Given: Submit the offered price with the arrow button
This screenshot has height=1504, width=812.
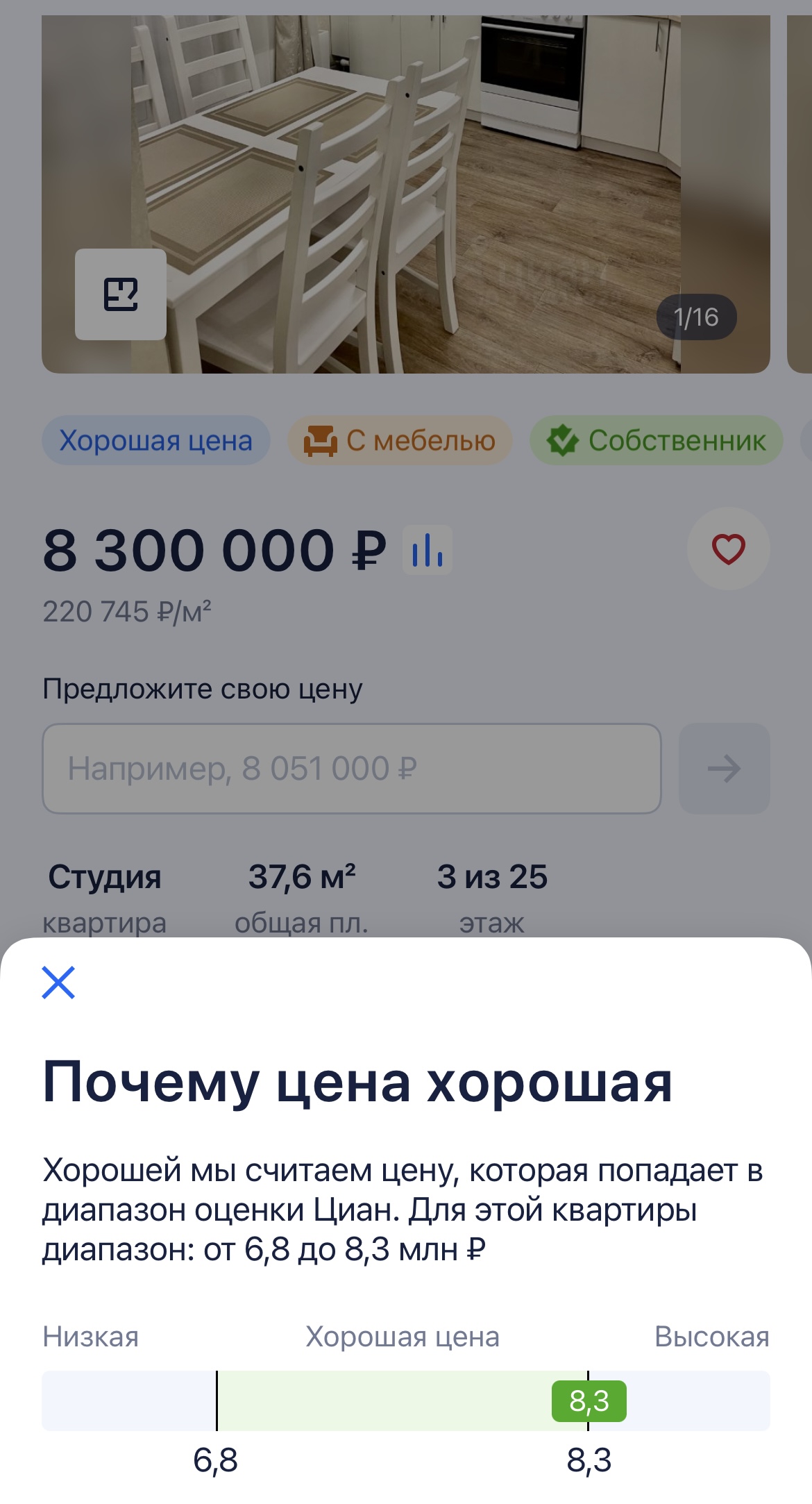Looking at the screenshot, I should tap(724, 769).
